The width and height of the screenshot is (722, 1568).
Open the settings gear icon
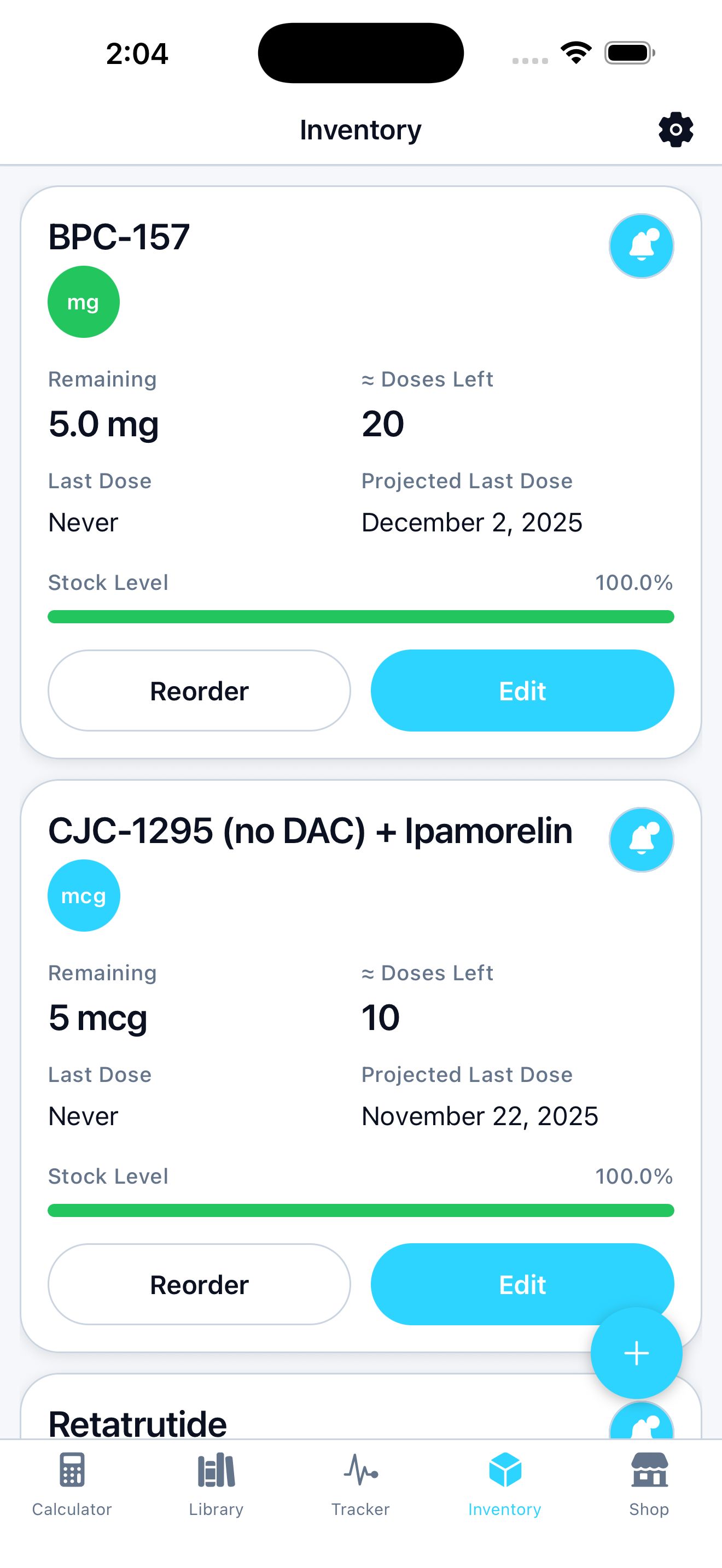pos(676,129)
